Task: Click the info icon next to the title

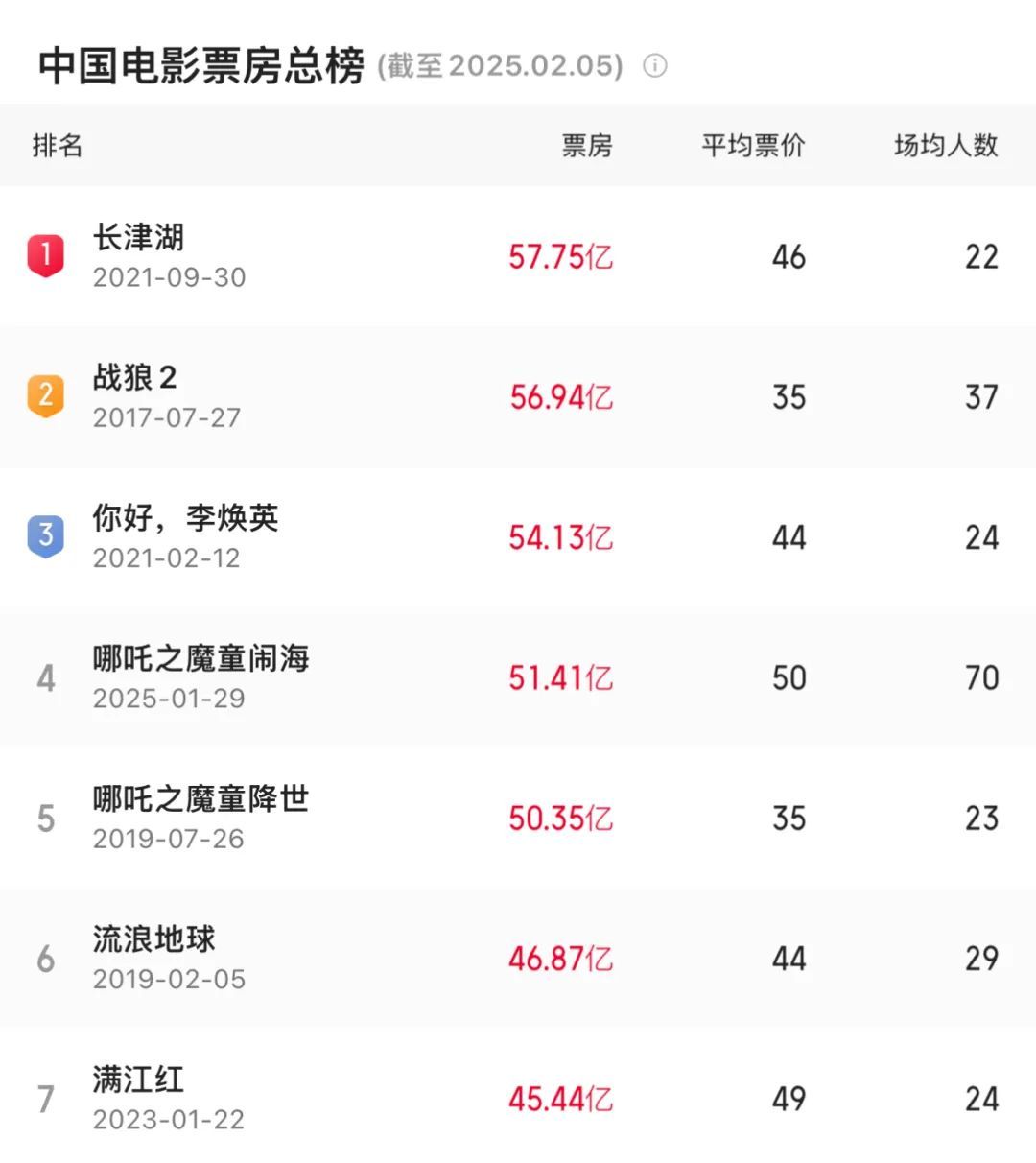Action: pos(656,65)
